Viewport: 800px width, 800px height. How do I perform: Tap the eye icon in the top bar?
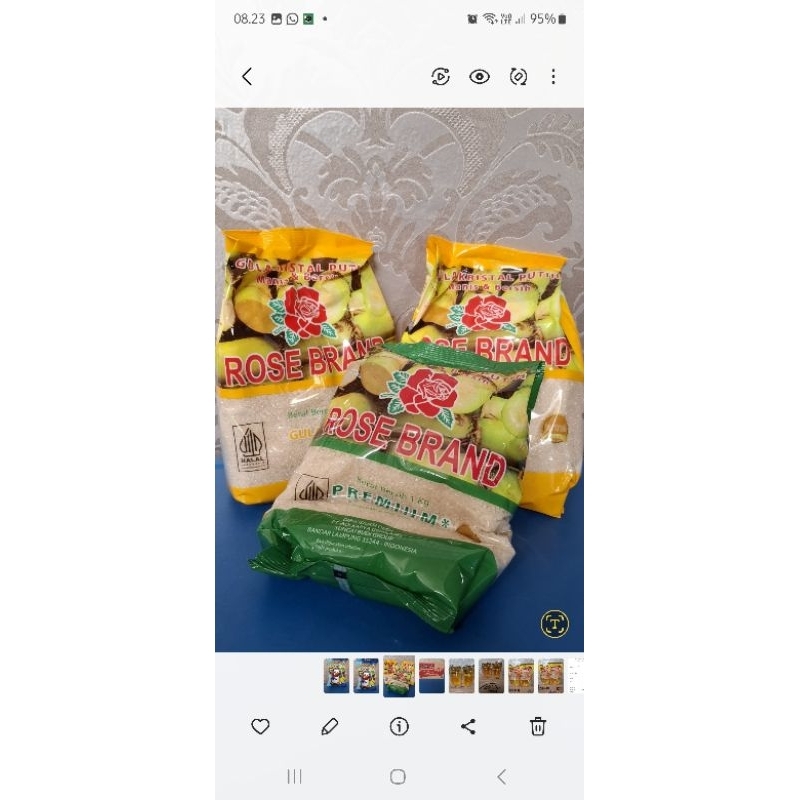coord(479,77)
